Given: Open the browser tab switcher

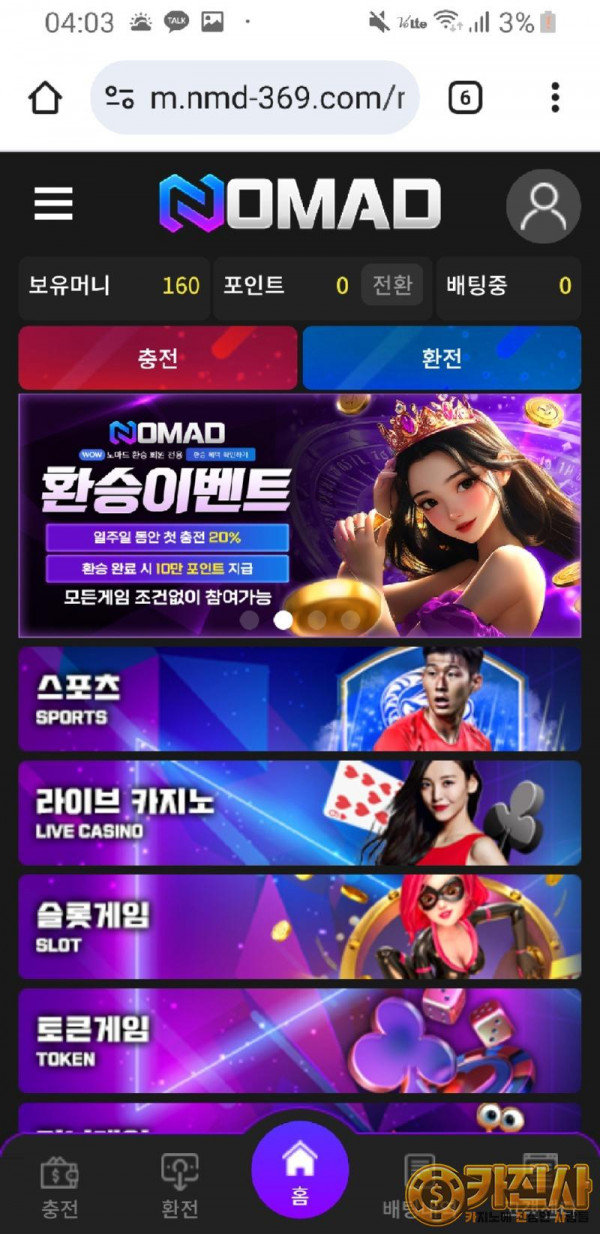Looking at the screenshot, I should pyautogui.click(x=465, y=98).
